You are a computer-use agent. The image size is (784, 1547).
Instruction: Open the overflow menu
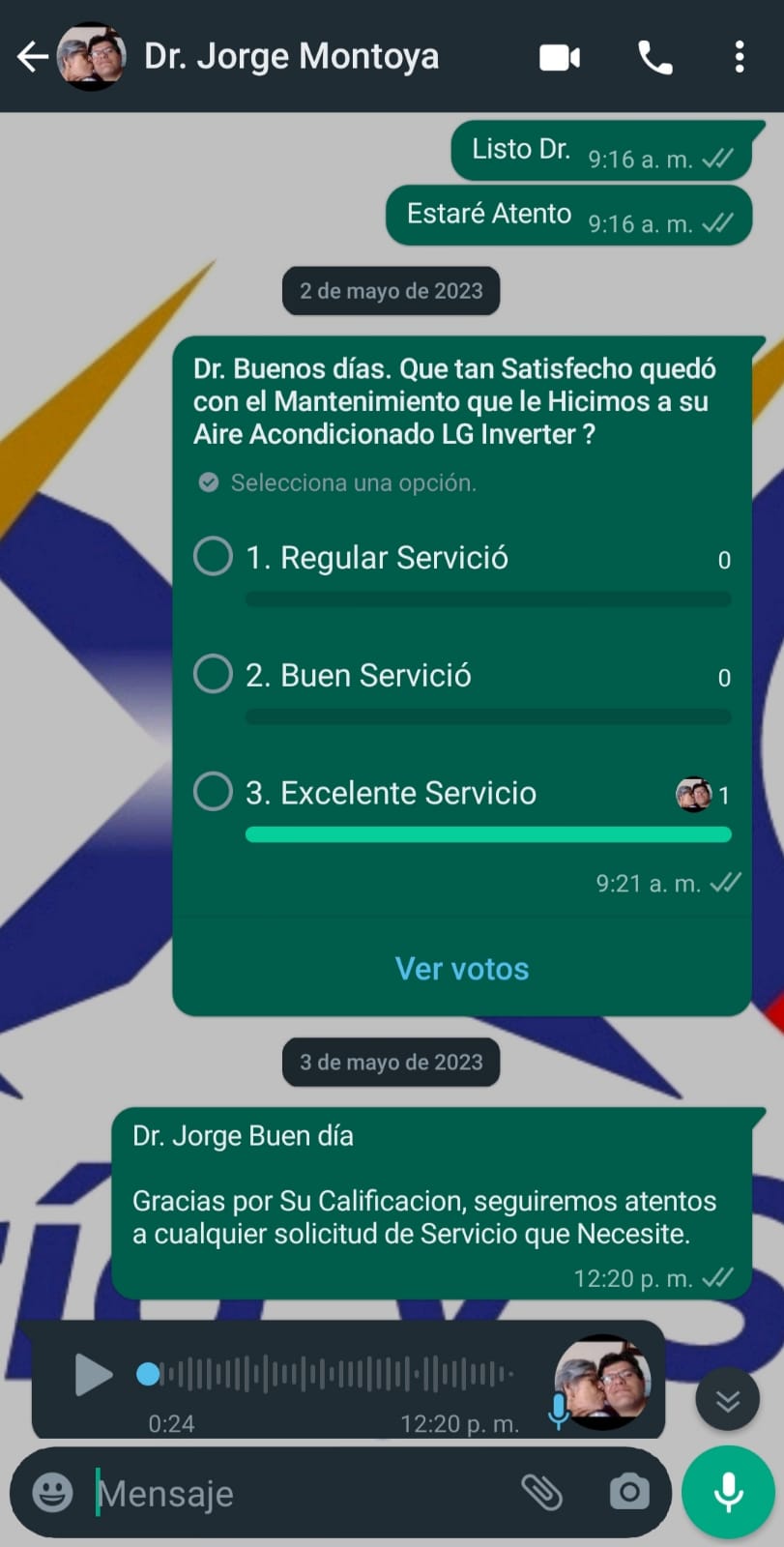740,58
